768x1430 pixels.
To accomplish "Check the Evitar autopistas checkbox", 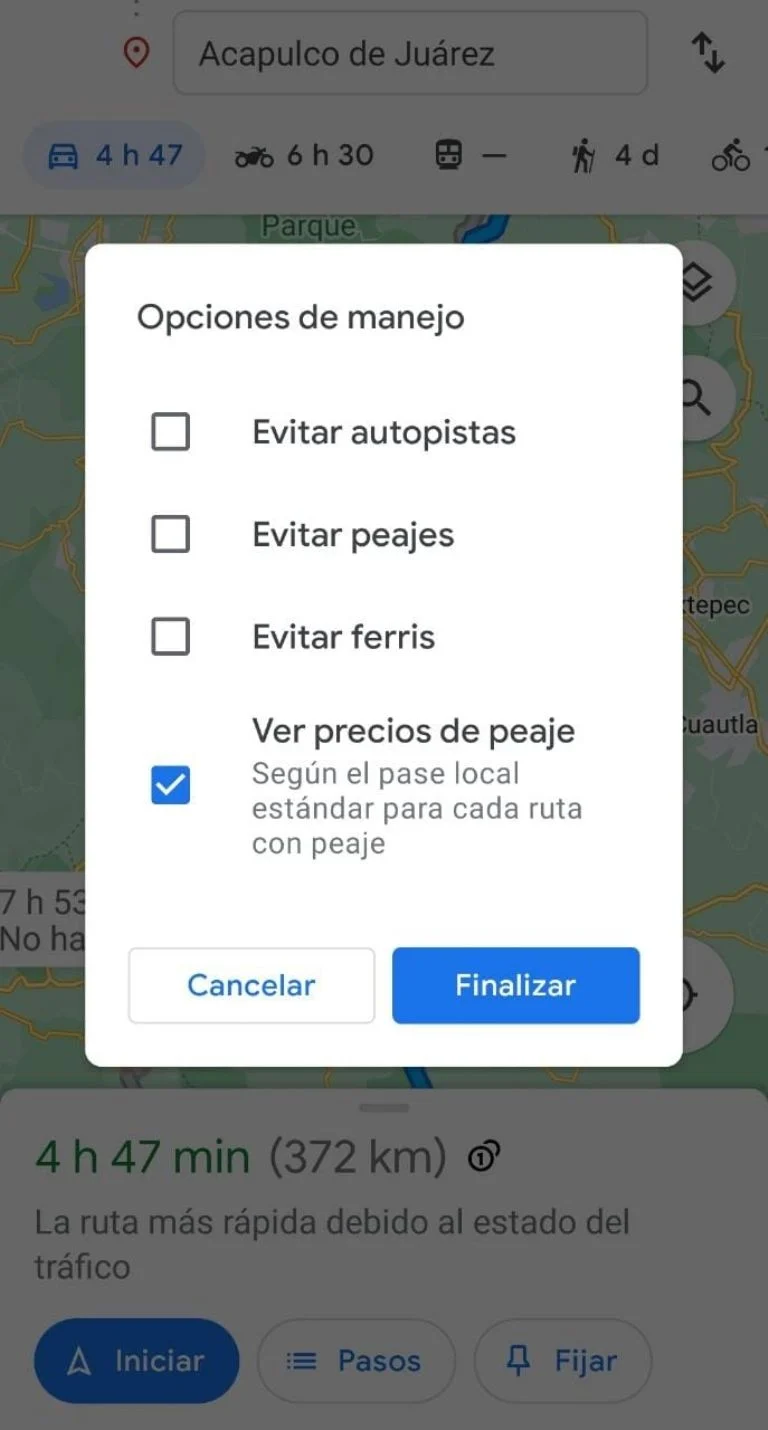I will point(170,432).
